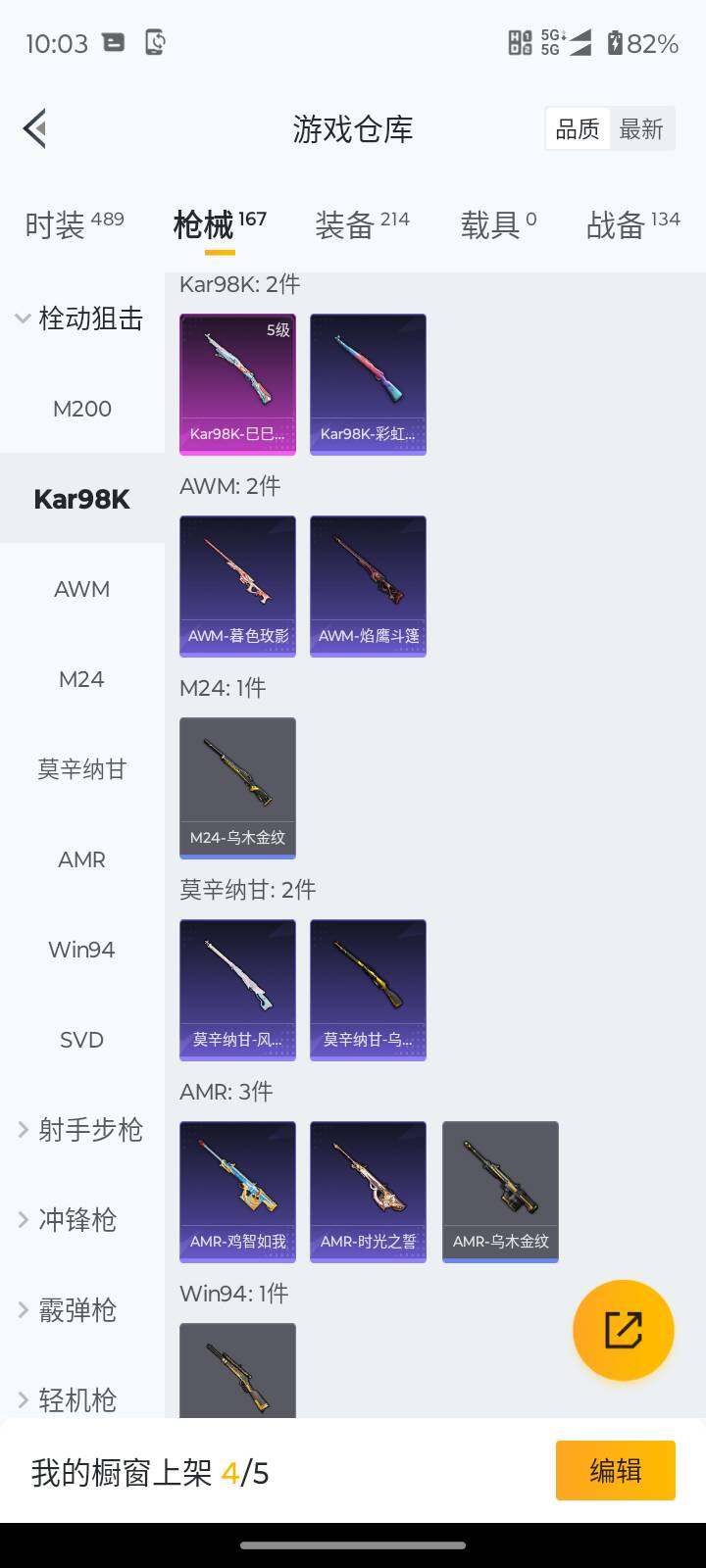Open the AWM-焰鹰斗篷 skin card
The width and height of the screenshot is (706, 1568).
tap(368, 585)
